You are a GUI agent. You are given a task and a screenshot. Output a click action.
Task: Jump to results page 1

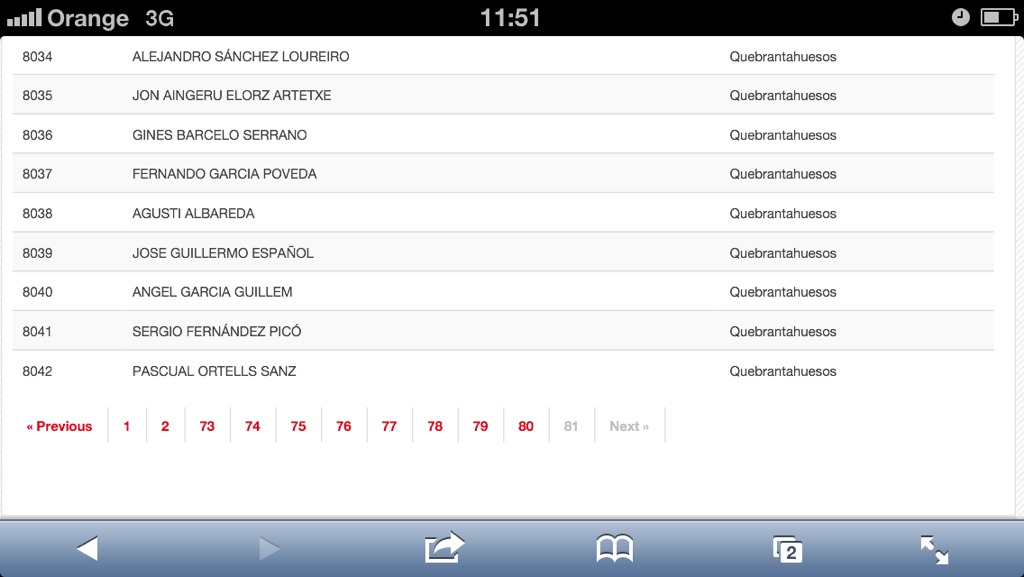[127, 426]
